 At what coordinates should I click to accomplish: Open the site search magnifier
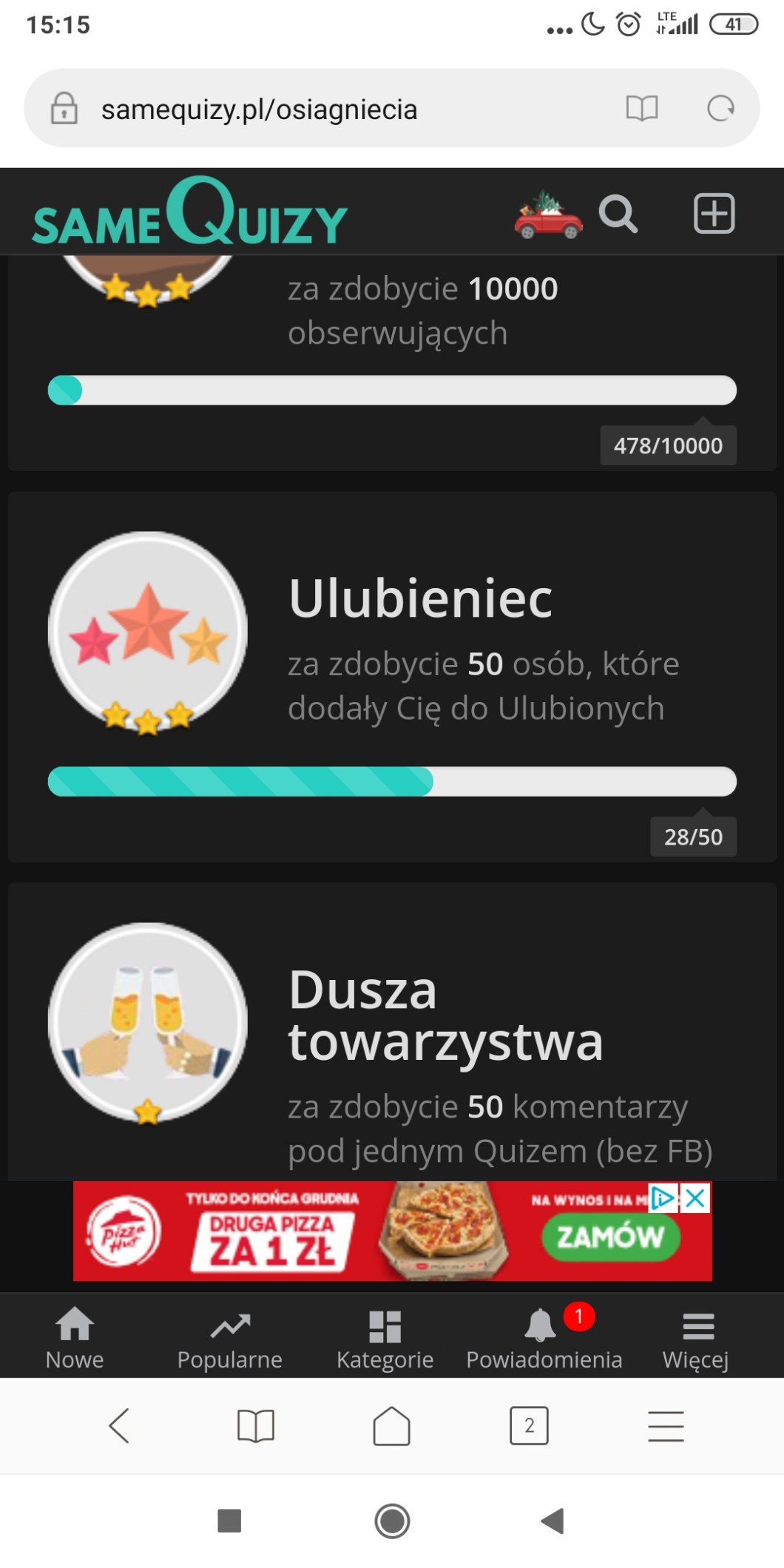click(618, 214)
